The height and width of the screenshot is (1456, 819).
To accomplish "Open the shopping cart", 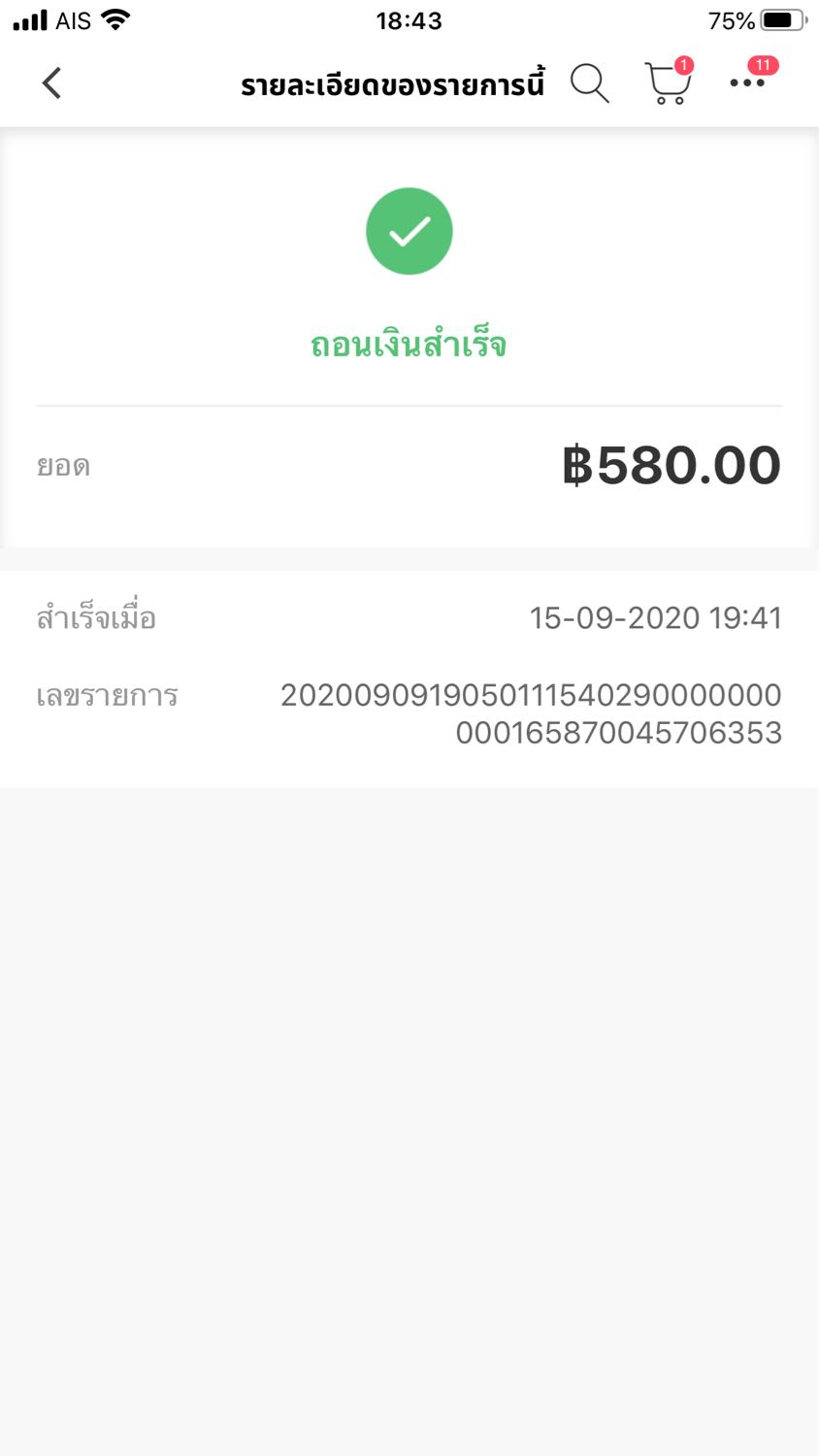I will (668, 83).
